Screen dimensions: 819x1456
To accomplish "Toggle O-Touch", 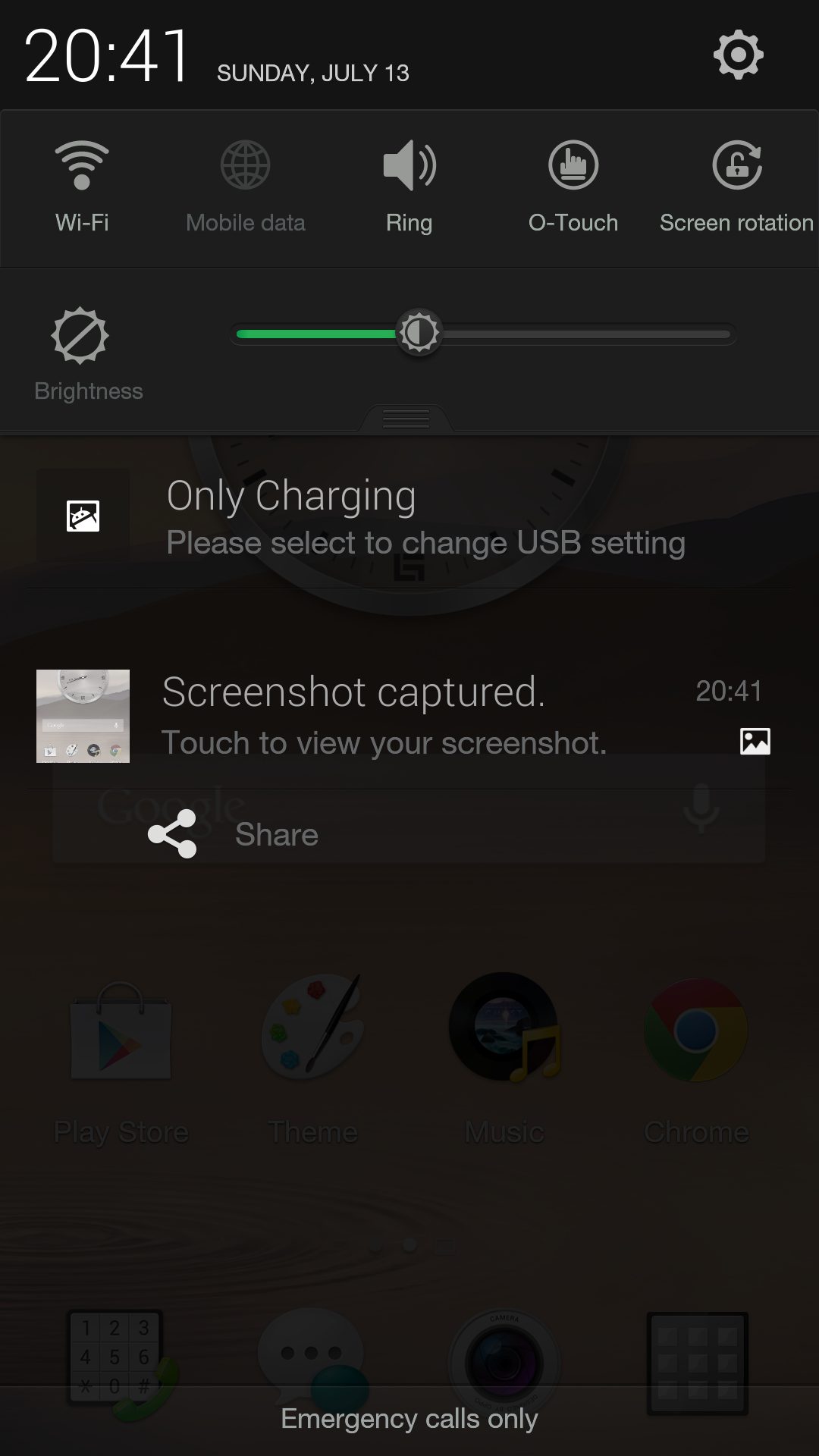I will pos(573,187).
